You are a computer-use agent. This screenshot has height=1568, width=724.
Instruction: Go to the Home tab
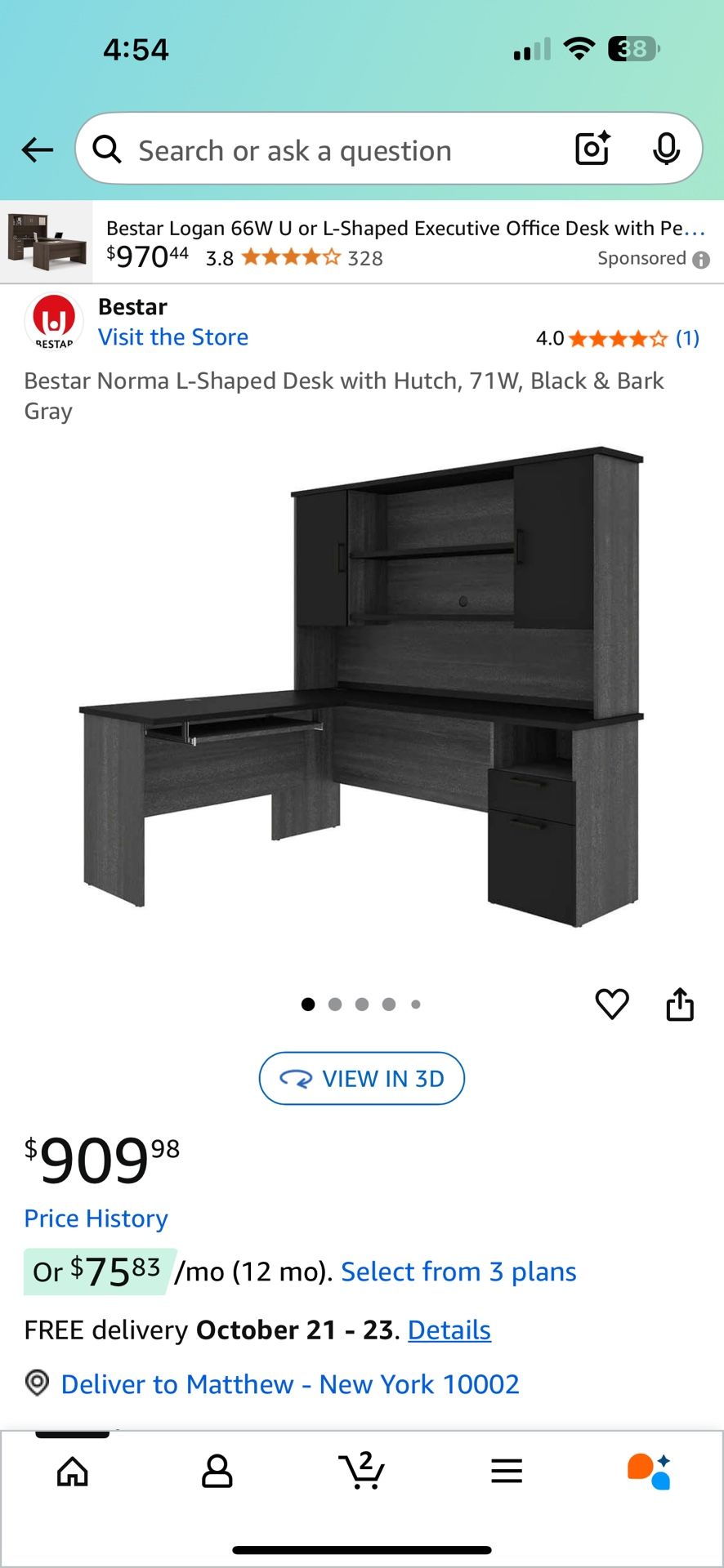click(73, 1472)
